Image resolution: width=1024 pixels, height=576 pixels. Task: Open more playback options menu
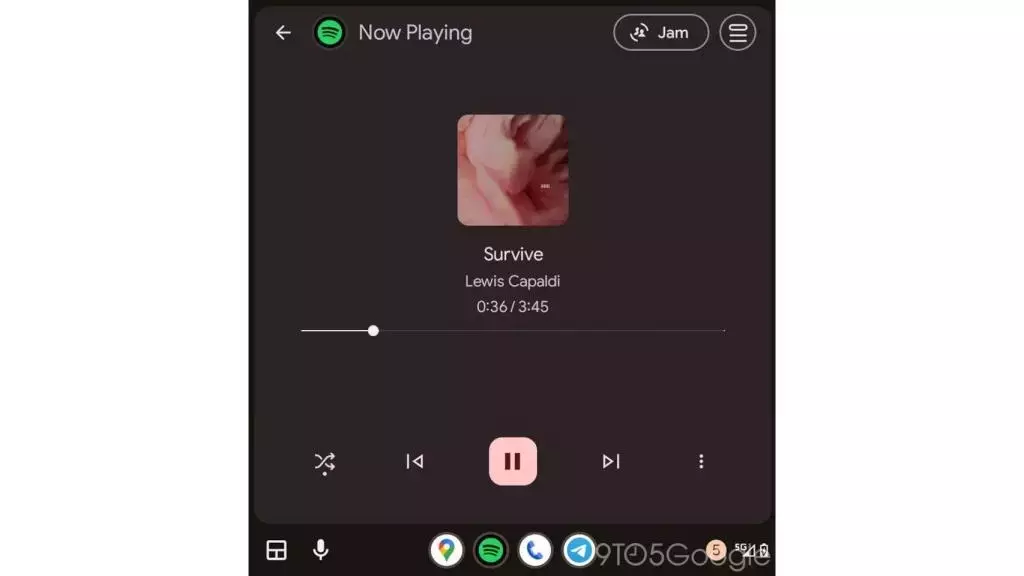(701, 462)
